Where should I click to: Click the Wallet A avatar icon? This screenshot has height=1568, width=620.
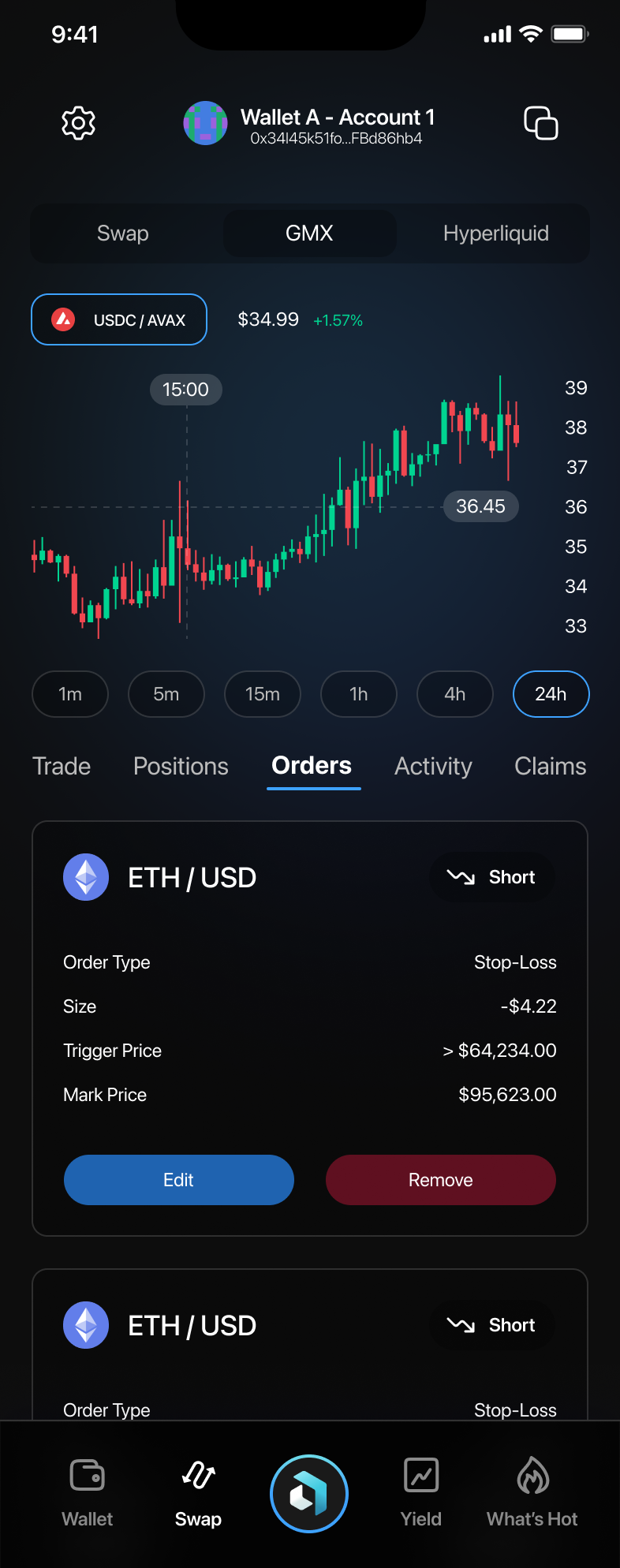205,123
